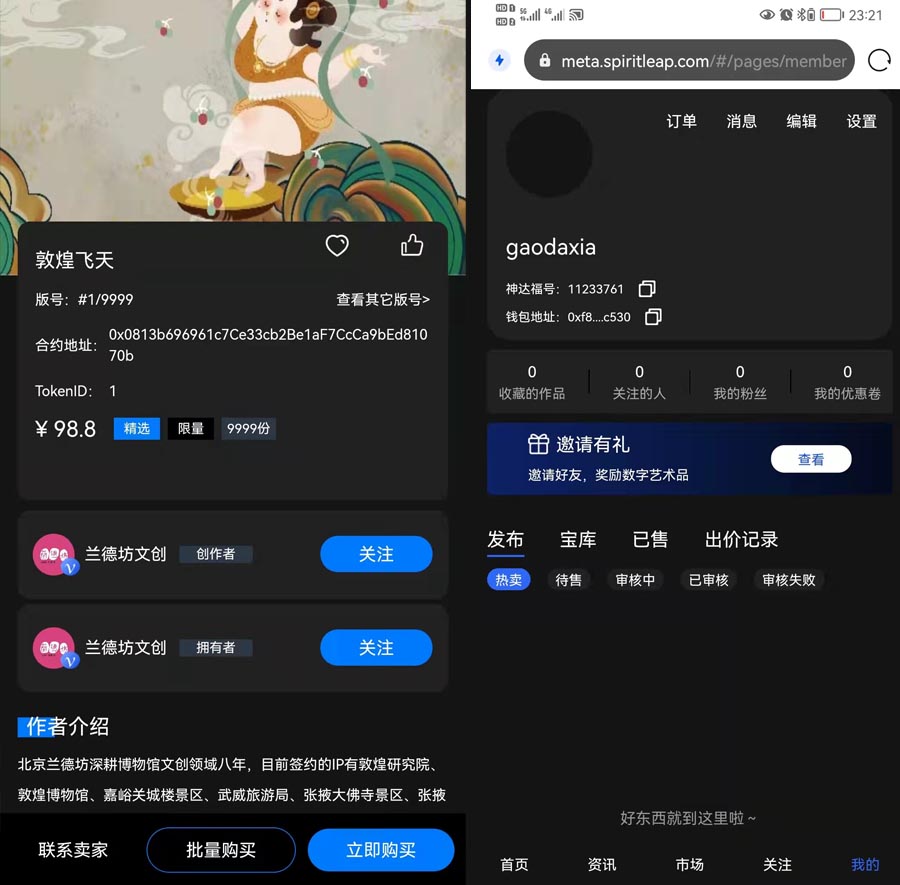900x885 pixels.
Task: Open 消息 messages
Action: pyautogui.click(x=741, y=121)
